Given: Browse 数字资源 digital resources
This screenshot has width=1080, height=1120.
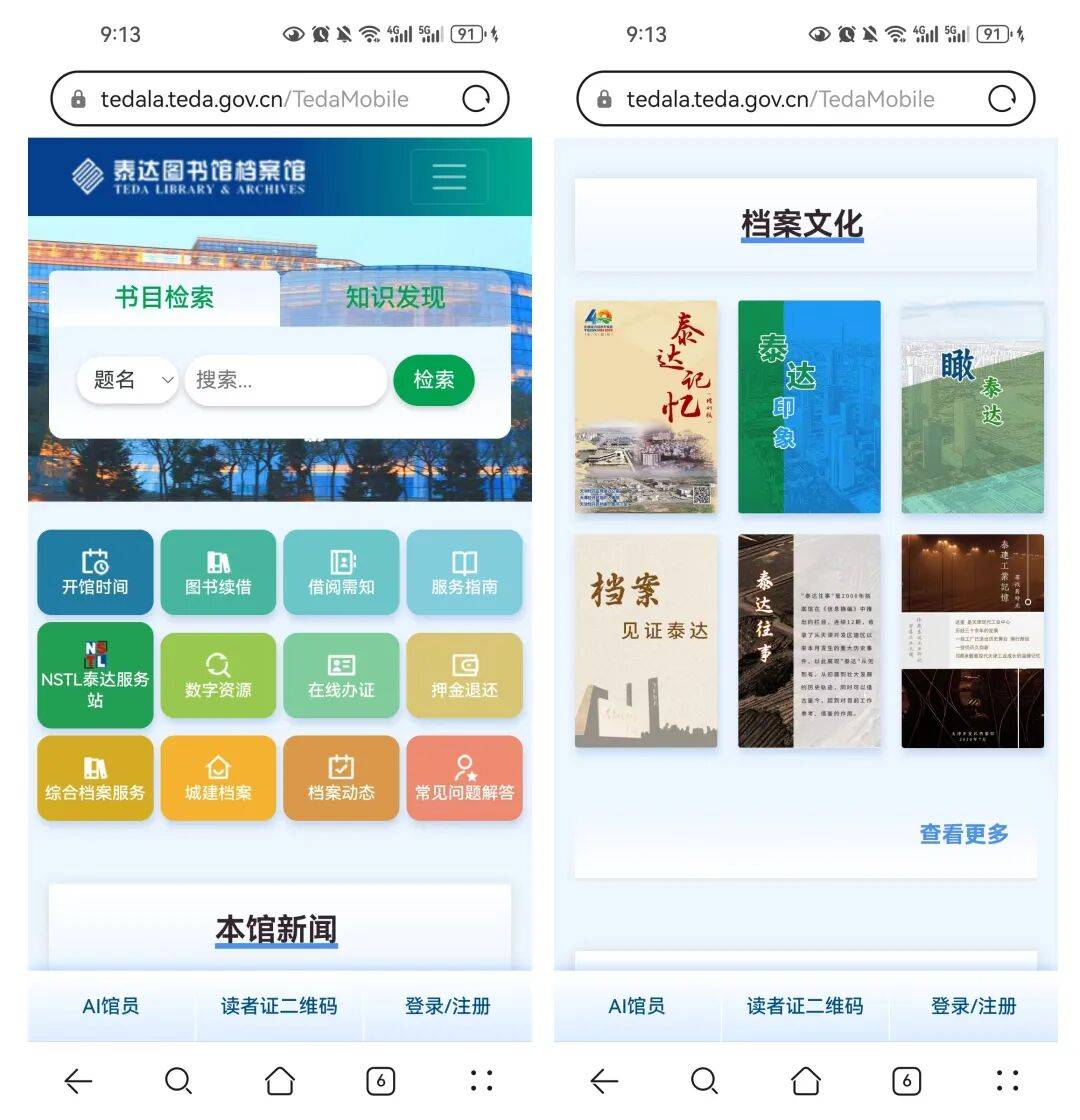Looking at the screenshot, I should [218, 675].
